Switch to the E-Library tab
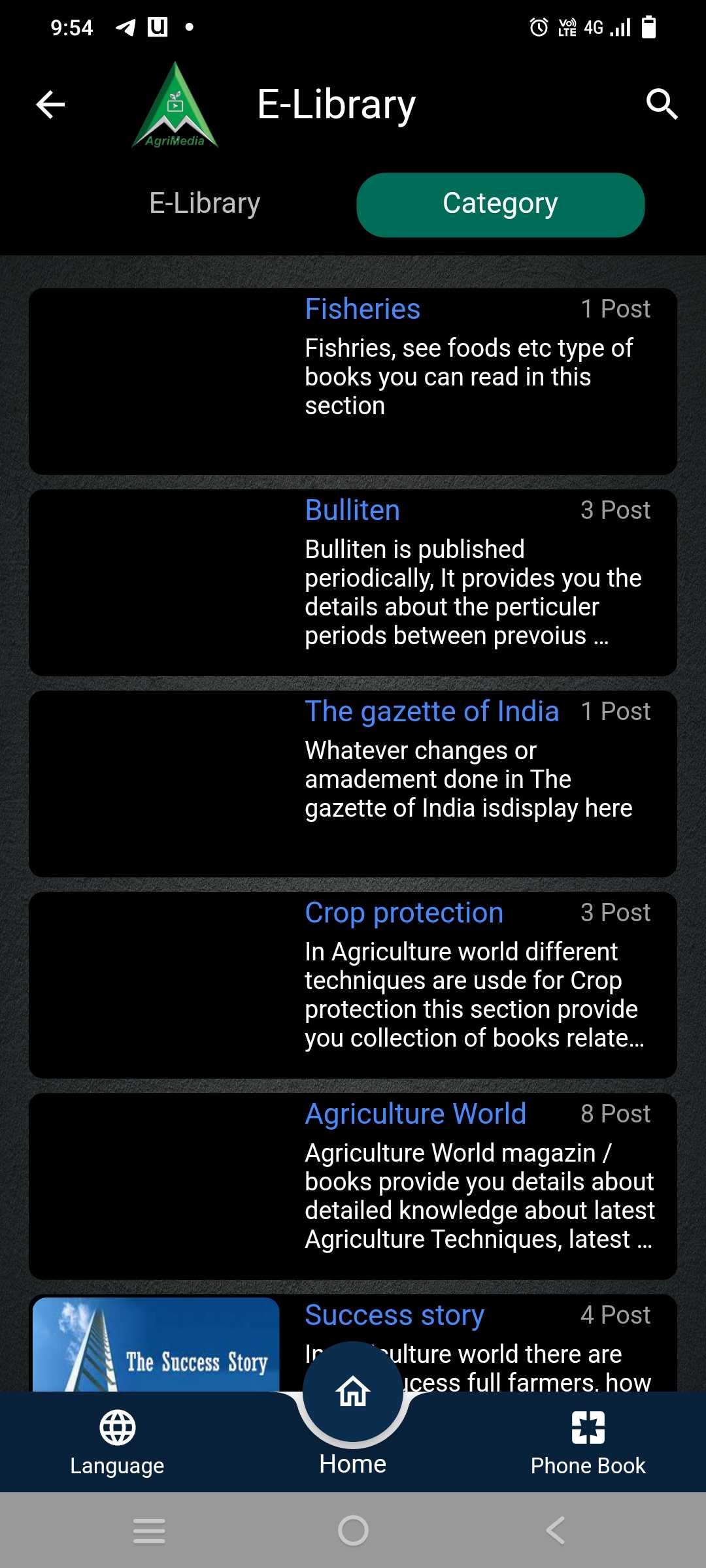The height and width of the screenshot is (1568, 706). 205,203
